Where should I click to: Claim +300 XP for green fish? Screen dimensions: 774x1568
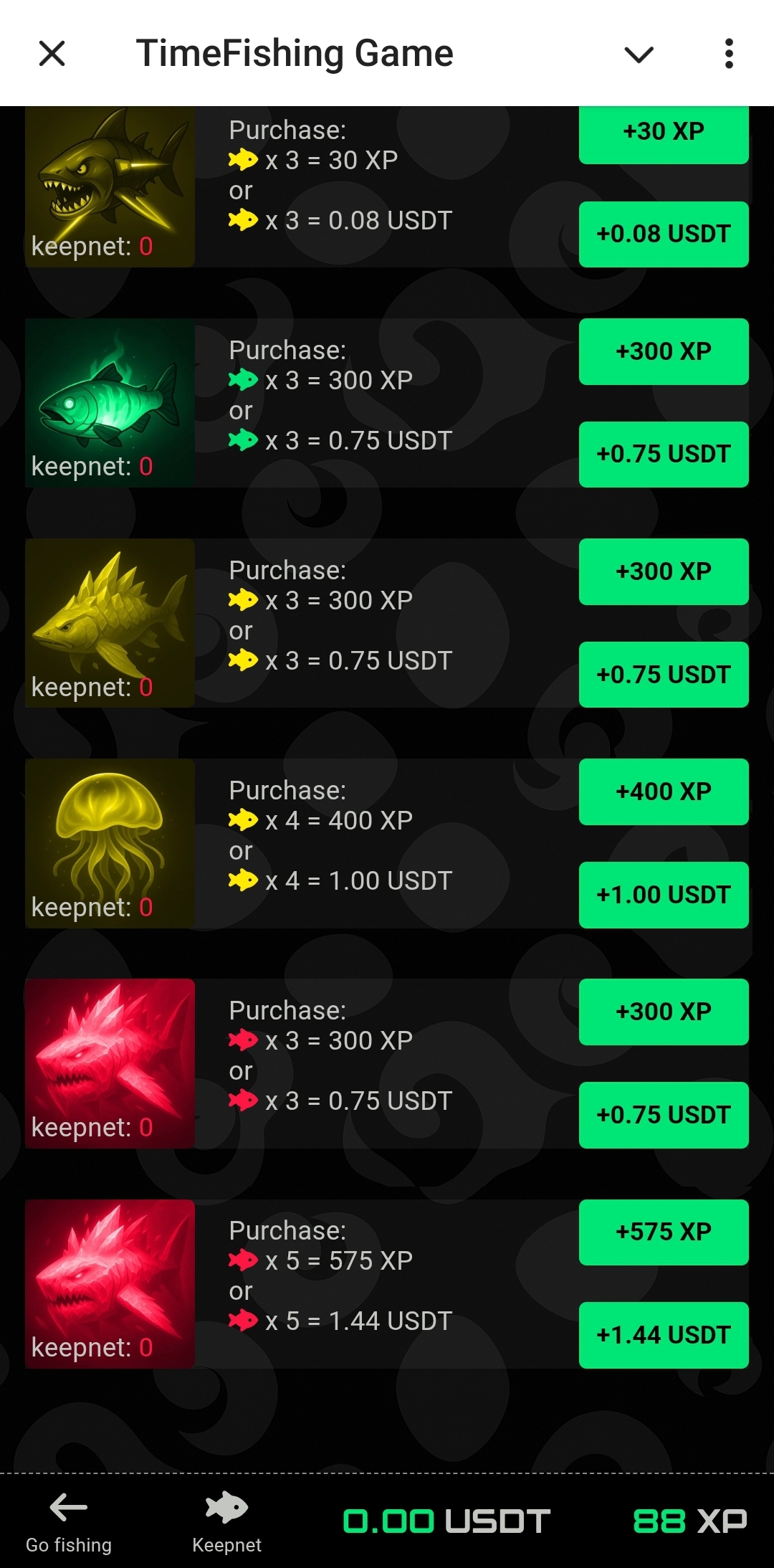664,352
